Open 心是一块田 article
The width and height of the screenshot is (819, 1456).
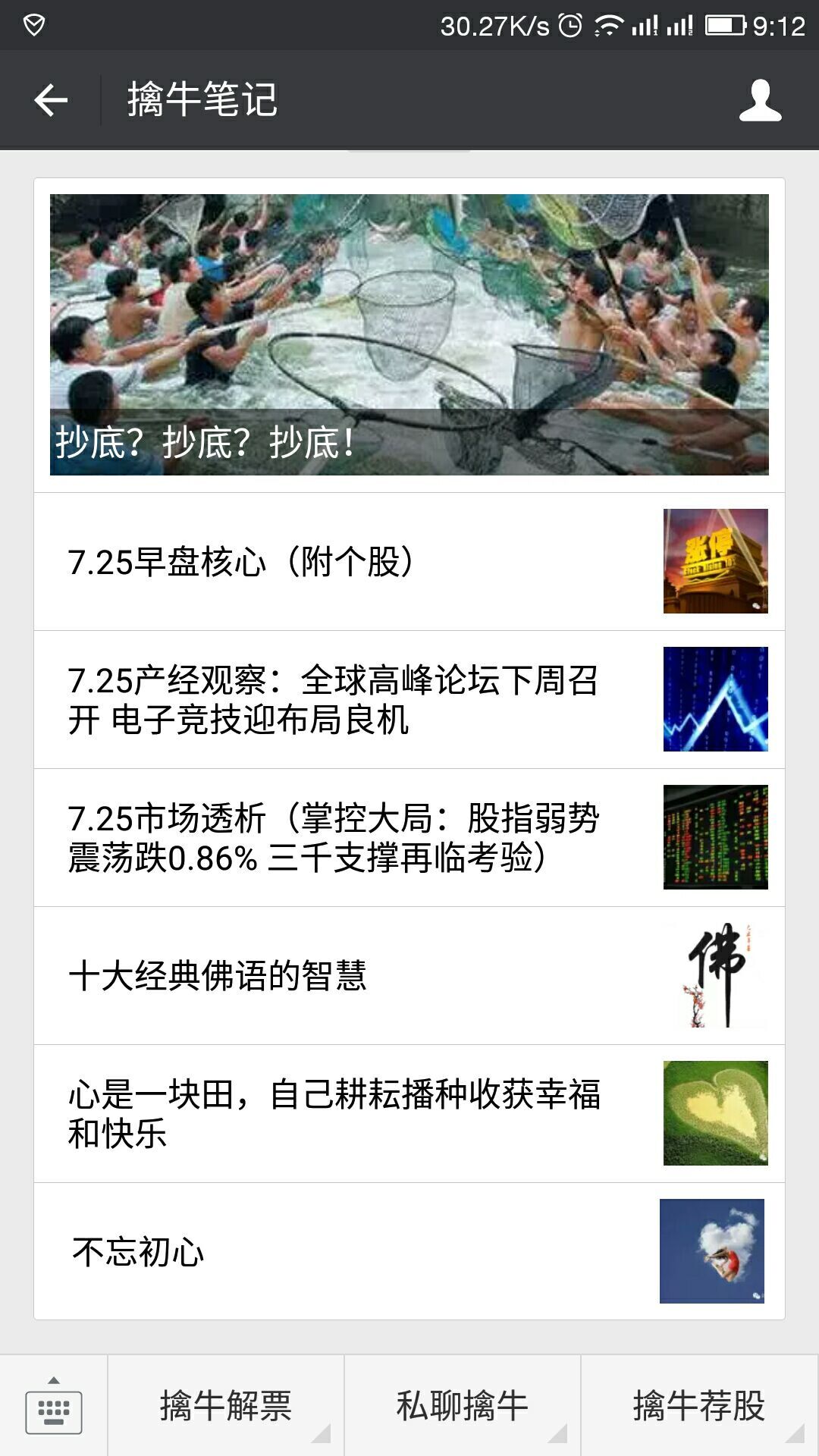pyautogui.click(x=409, y=1113)
